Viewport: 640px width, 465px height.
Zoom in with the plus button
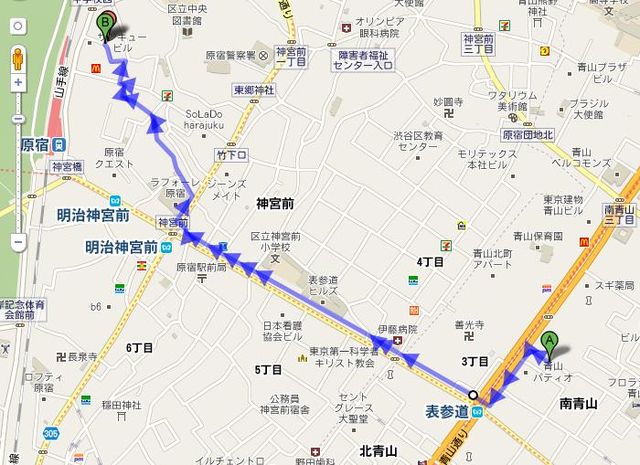click(18, 82)
